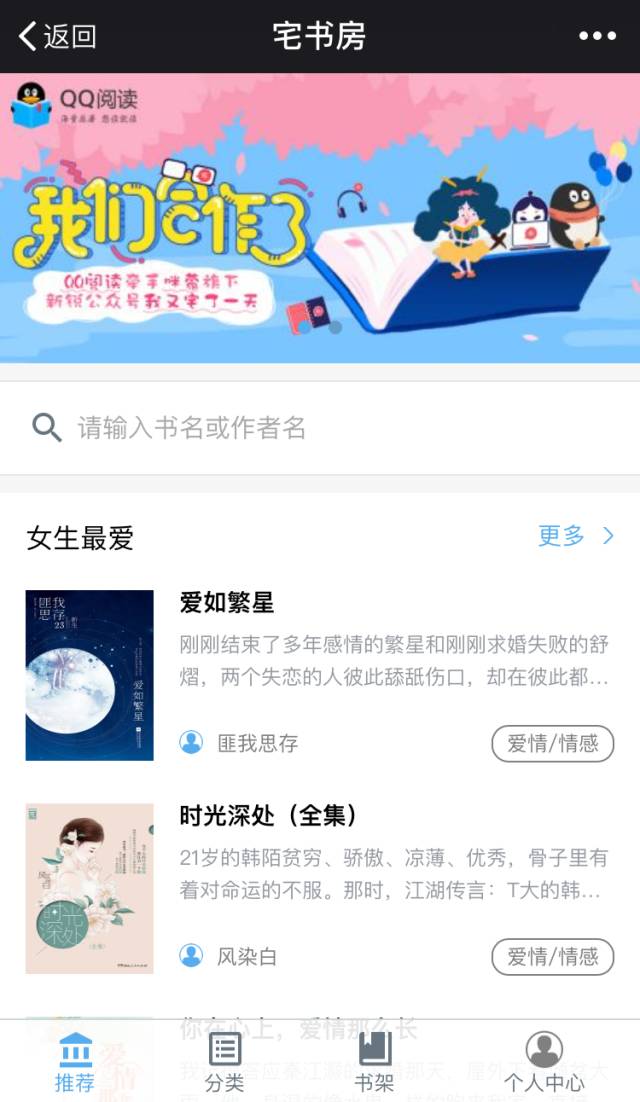This screenshot has height=1102, width=640.
Task: Open the three-dot overflow menu
Action: [597, 37]
